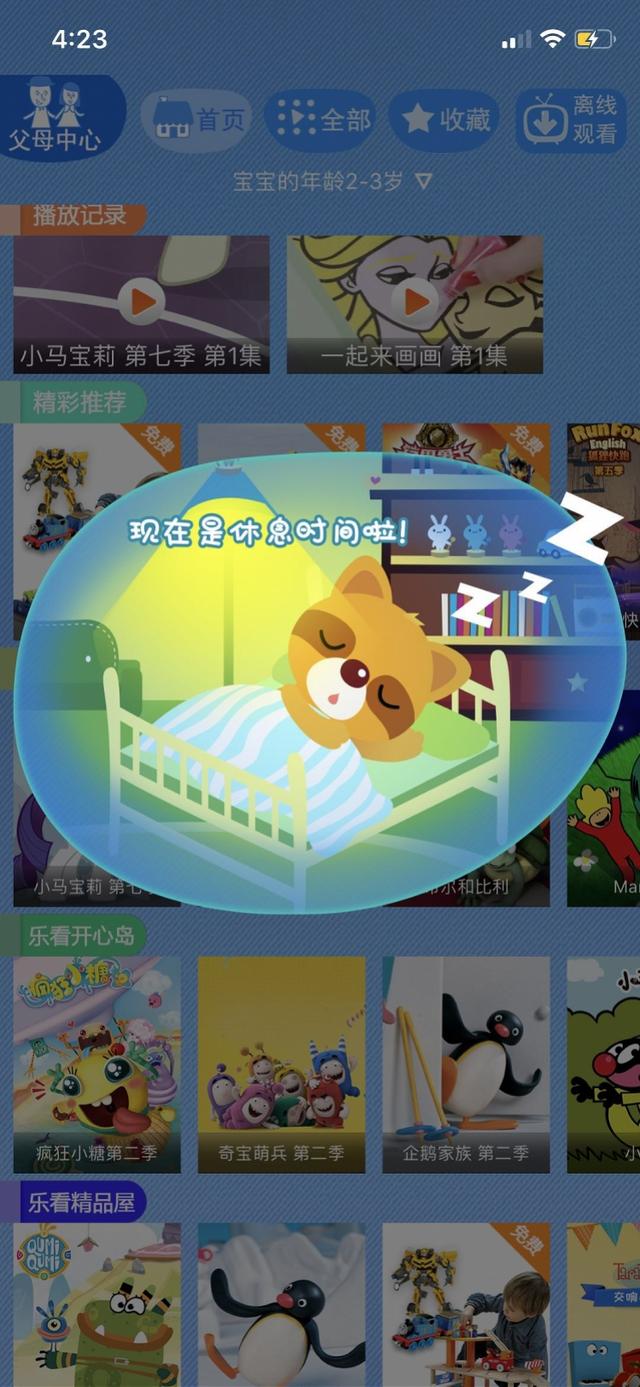640x1387 pixels.
Task: Resume 小马宝莉 第七季 第1集
Action: click(x=141, y=304)
